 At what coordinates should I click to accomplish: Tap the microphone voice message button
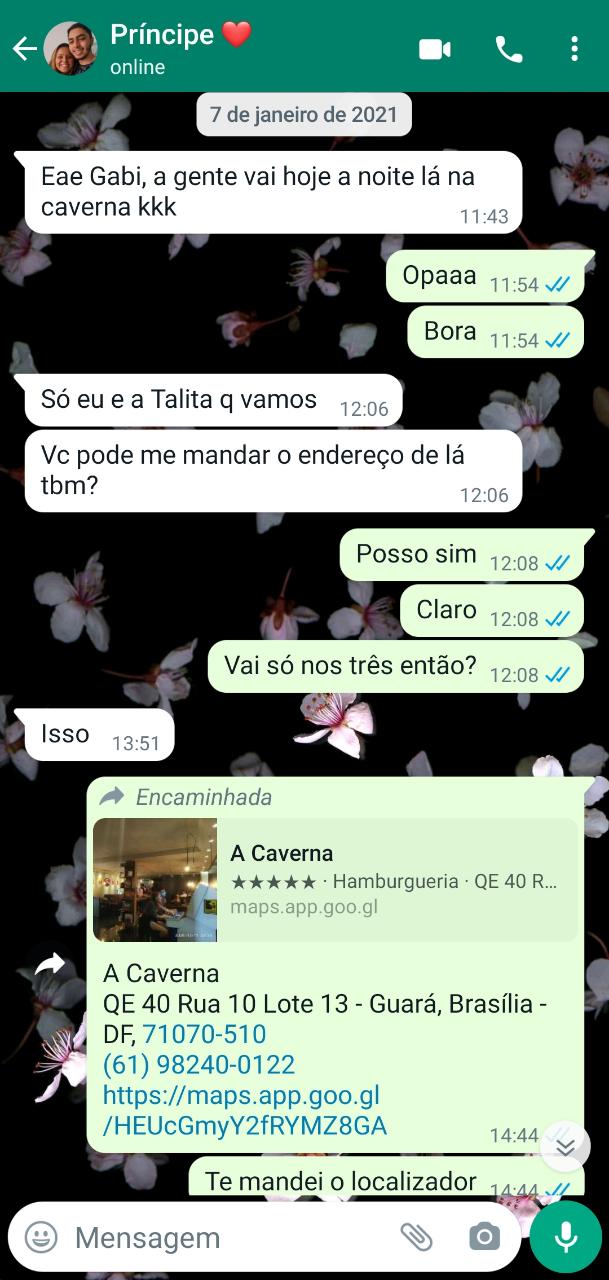(566, 1237)
